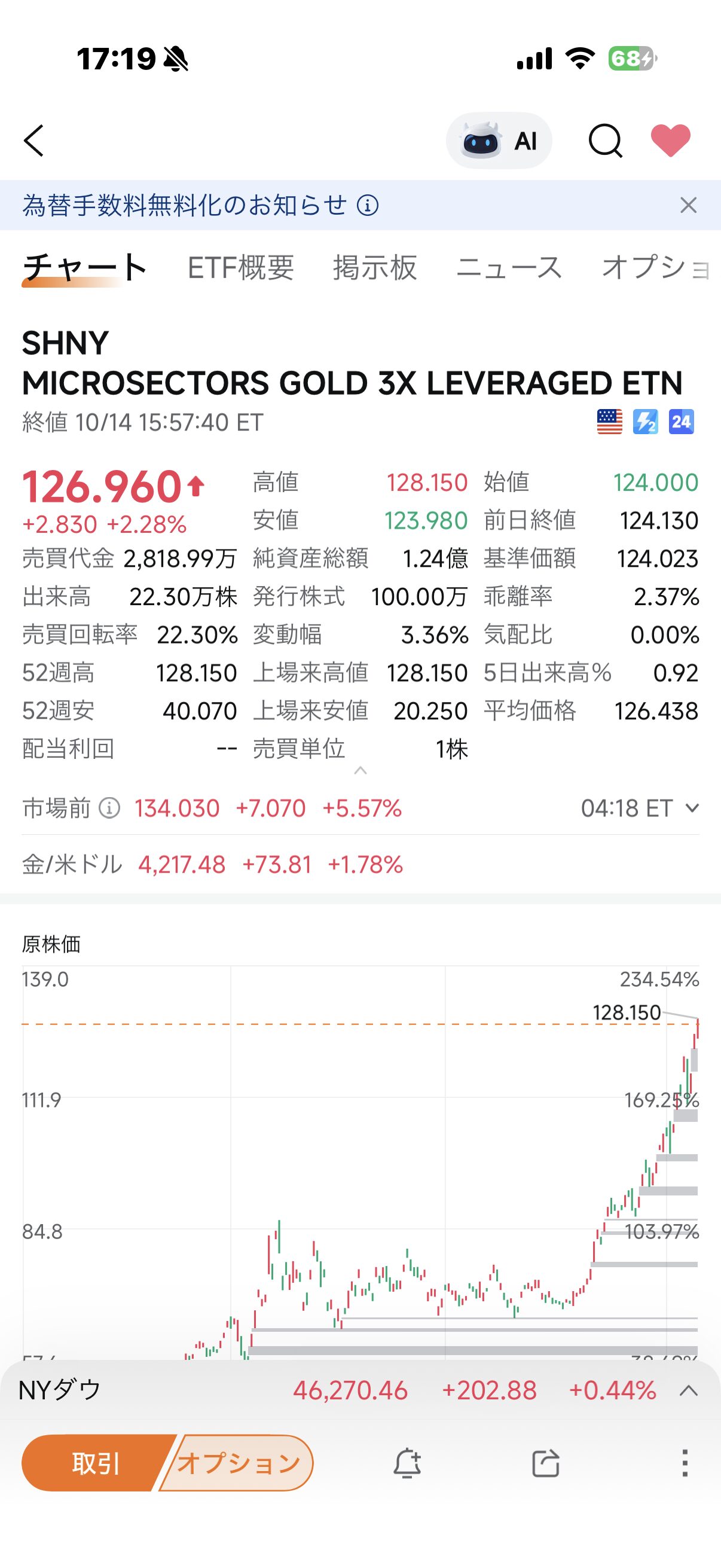Switch to the オプション top tab
Image resolution: width=721 pixels, height=1568 pixels.
click(654, 268)
